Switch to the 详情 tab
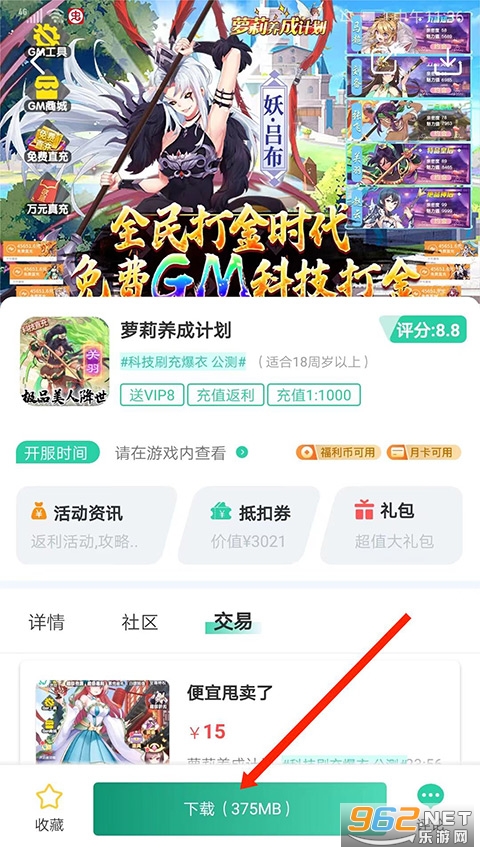480x853 pixels. 47,622
